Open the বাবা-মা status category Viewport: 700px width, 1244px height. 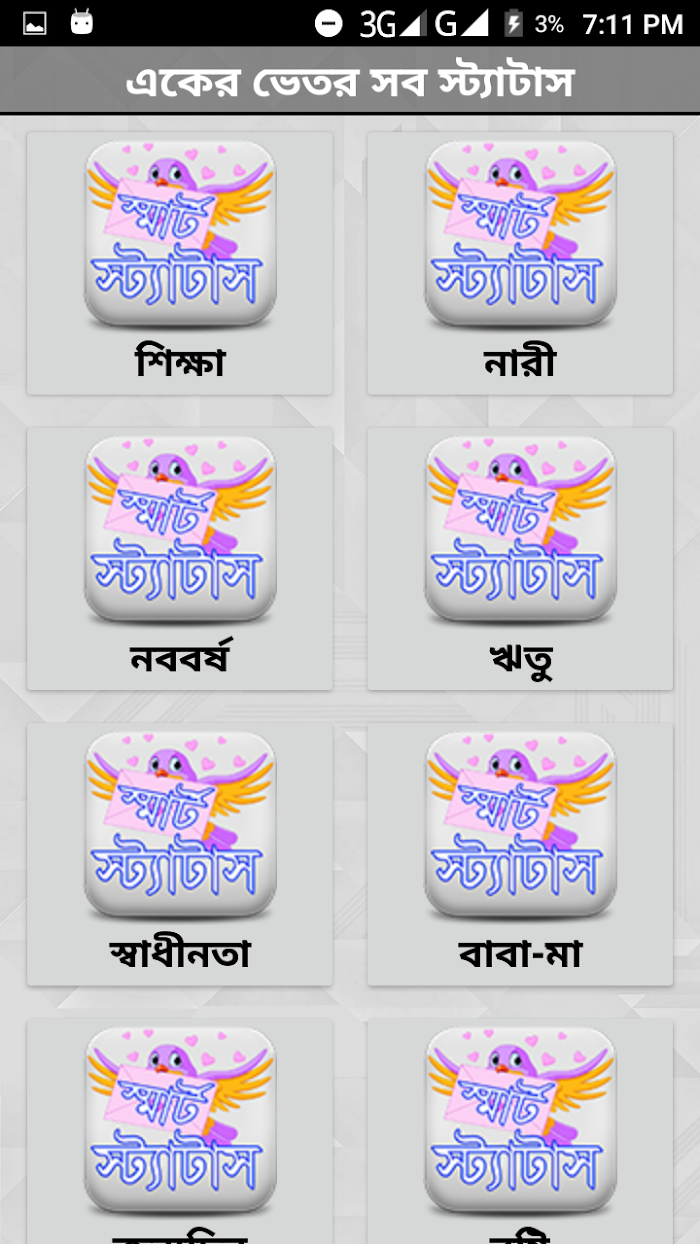[x=520, y=855]
